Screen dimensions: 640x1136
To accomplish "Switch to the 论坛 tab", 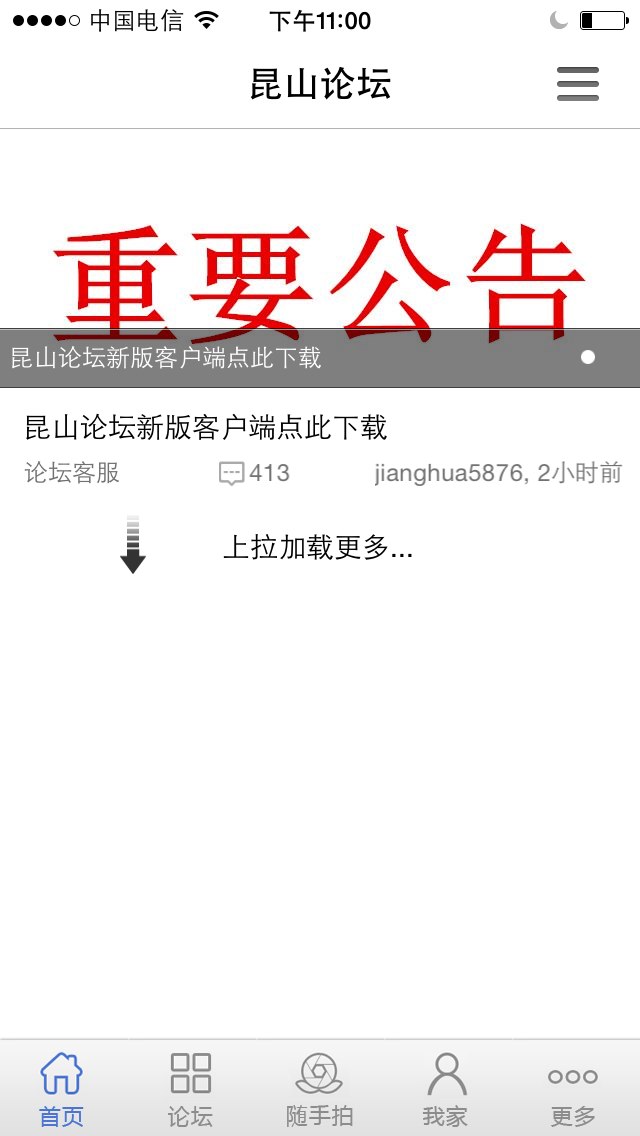I will [191, 1089].
